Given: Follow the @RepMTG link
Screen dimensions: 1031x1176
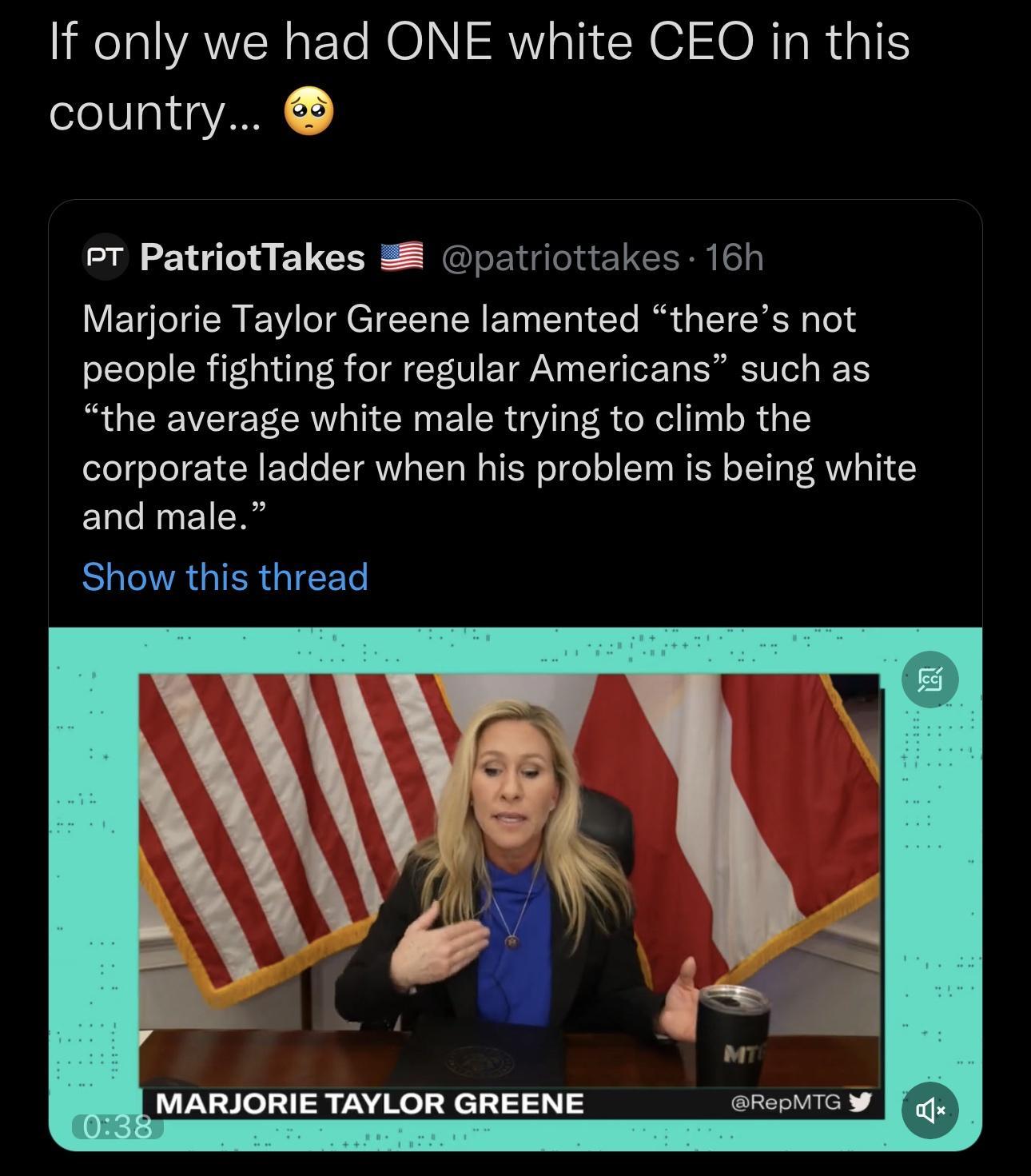Looking at the screenshot, I should [787, 1101].
